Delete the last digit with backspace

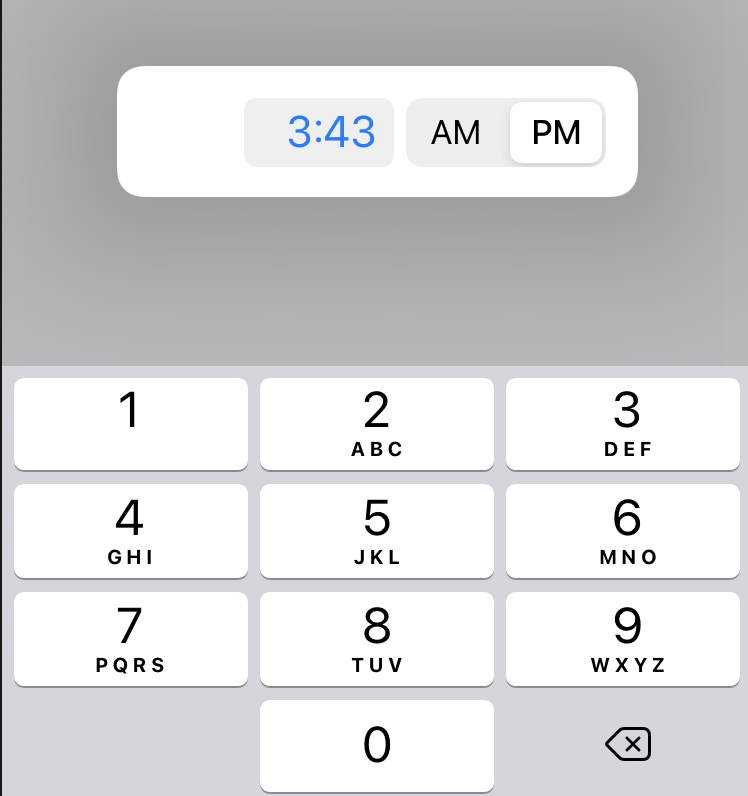coord(627,744)
